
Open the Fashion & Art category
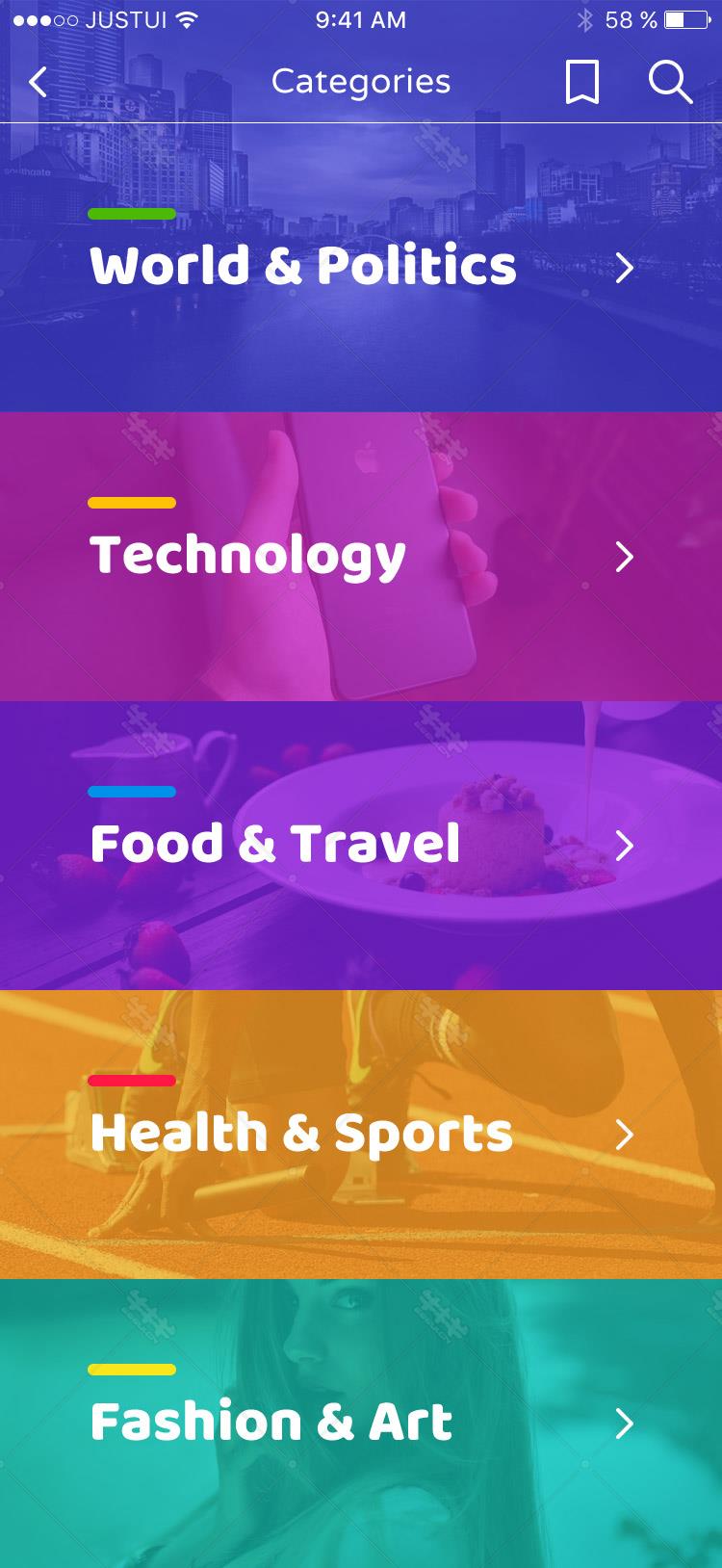pyautogui.click(x=361, y=1424)
